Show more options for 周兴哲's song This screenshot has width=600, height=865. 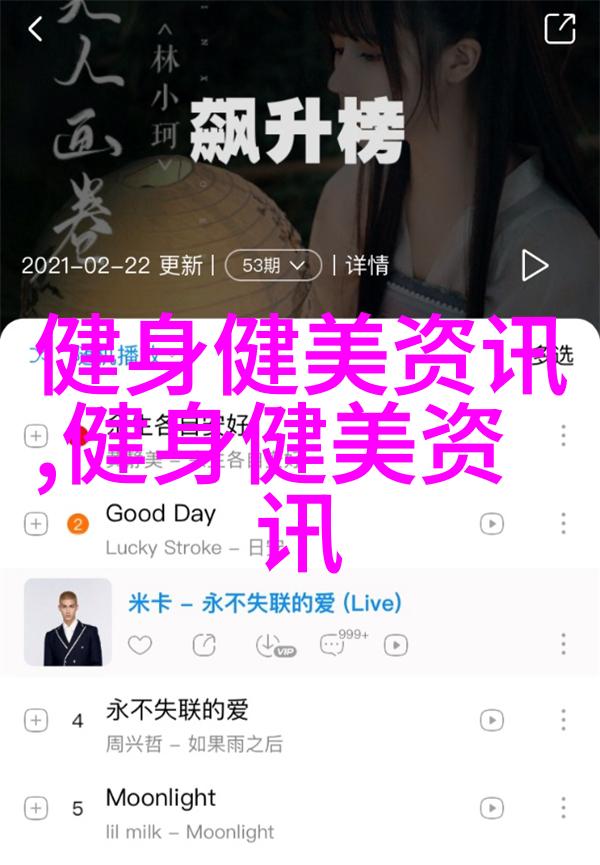click(x=563, y=719)
